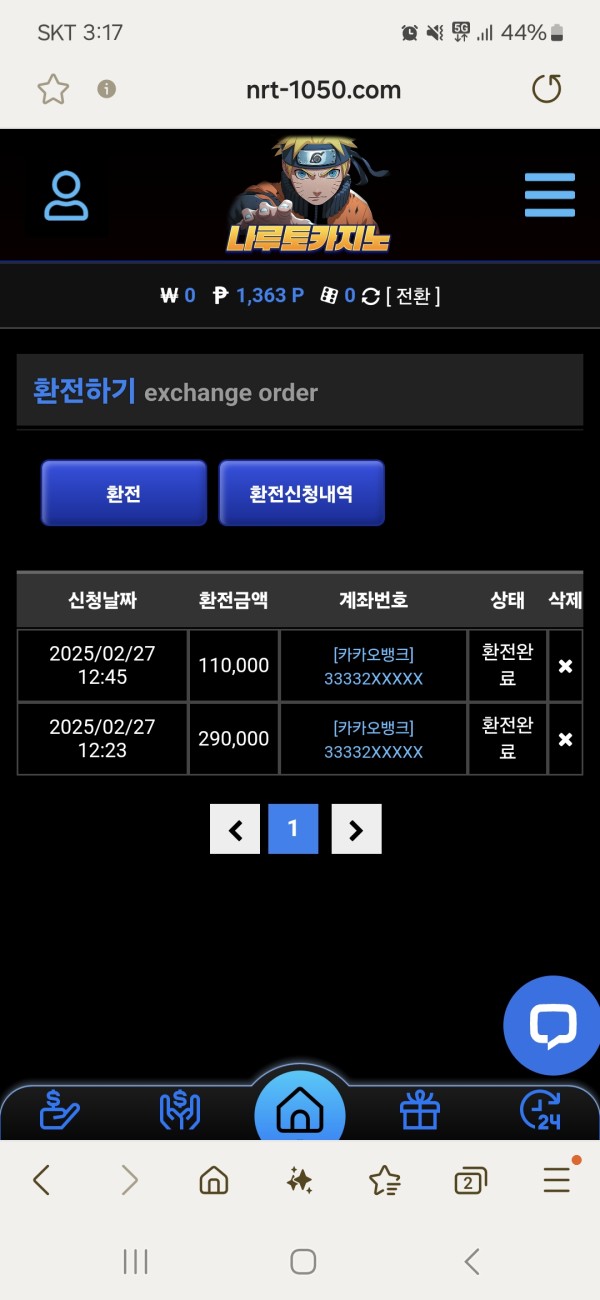This screenshot has width=600, height=1300.
Task: Delete the 290,000 exchange record
Action: tap(565, 739)
